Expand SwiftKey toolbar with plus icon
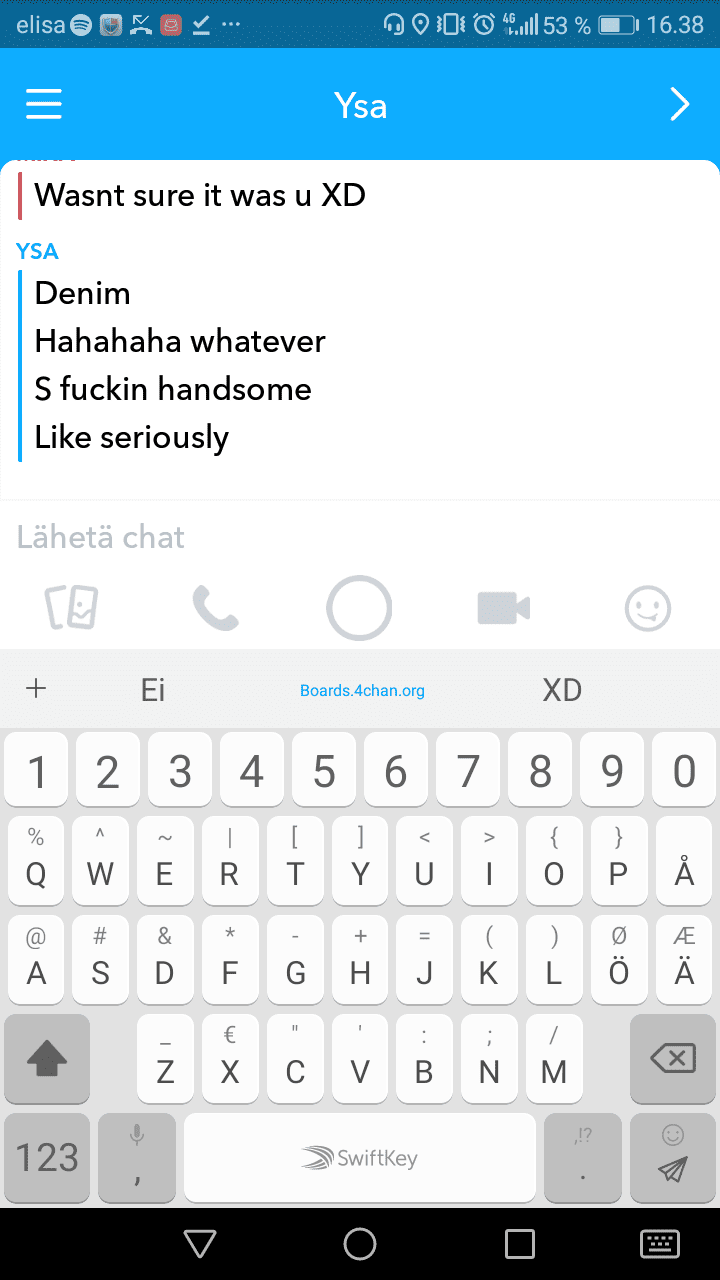This screenshot has height=1280, width=720. [x=36, y=689]
